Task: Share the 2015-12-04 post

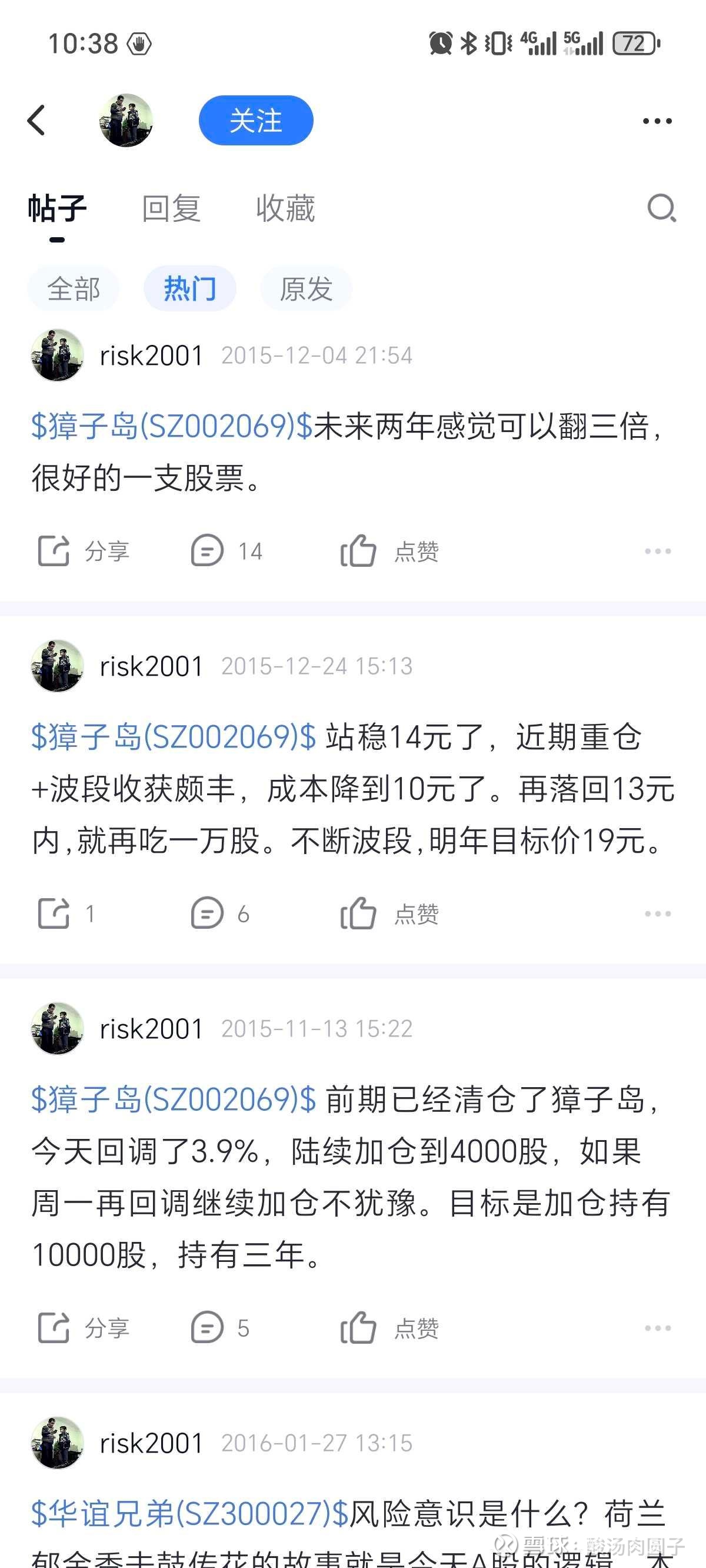Action: tap(84, 551)
